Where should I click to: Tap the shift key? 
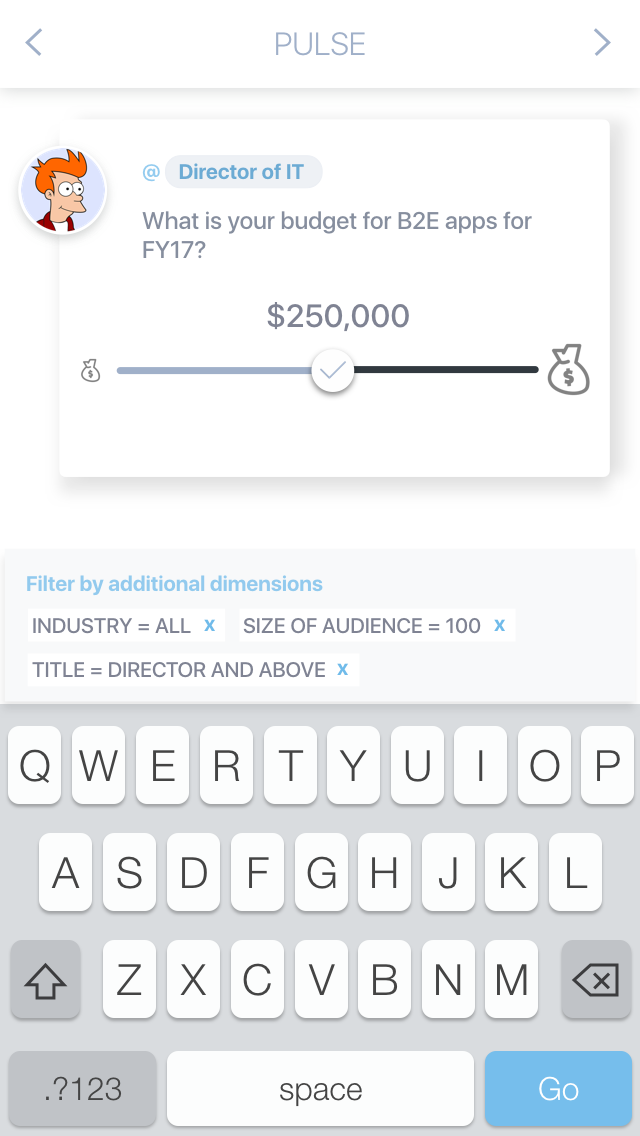tap(45, 980)
